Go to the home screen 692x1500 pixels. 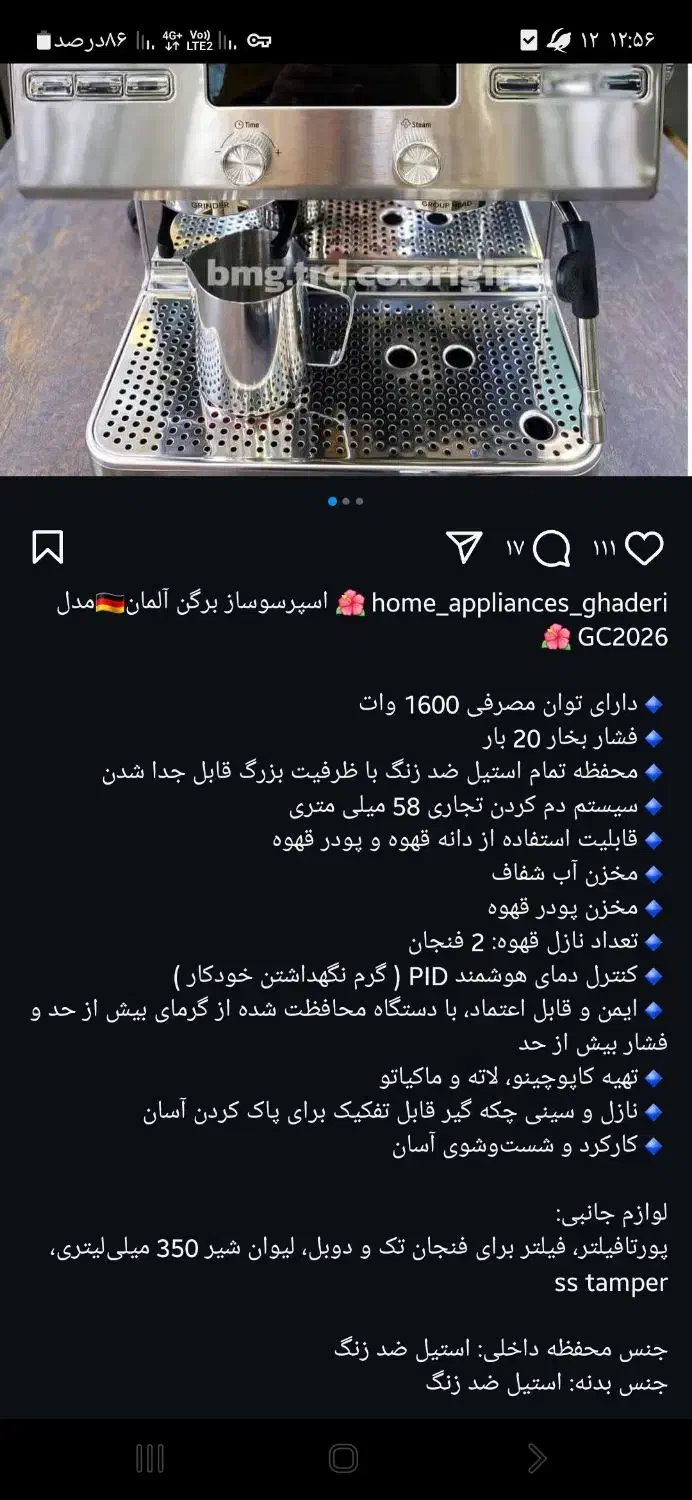pos(343,1458)
